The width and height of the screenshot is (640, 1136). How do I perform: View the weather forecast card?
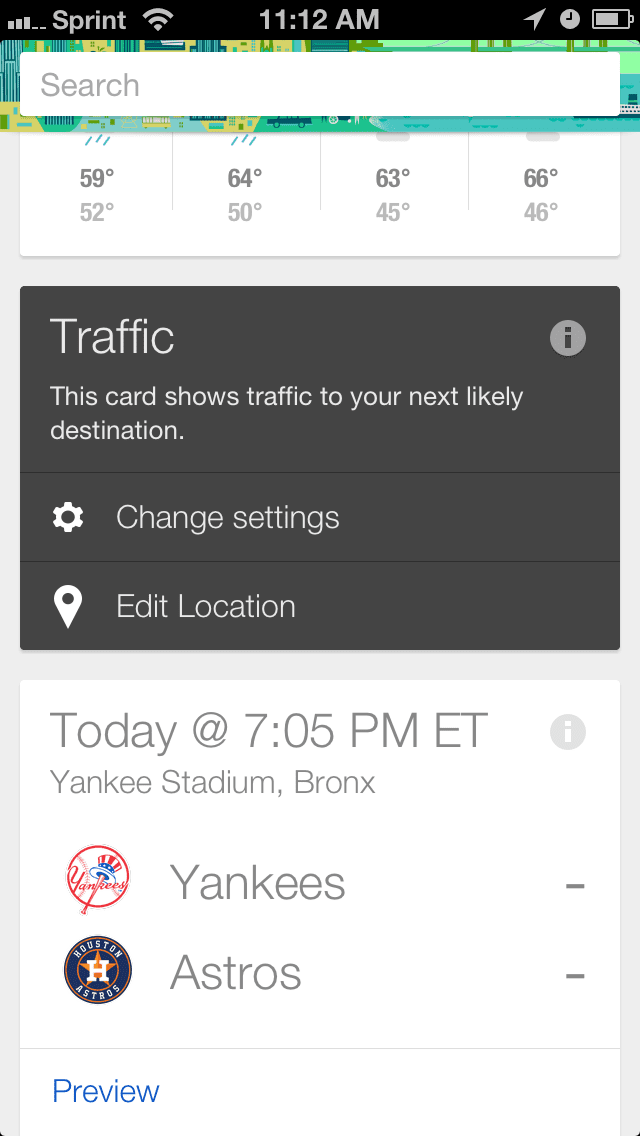point(320,195)
